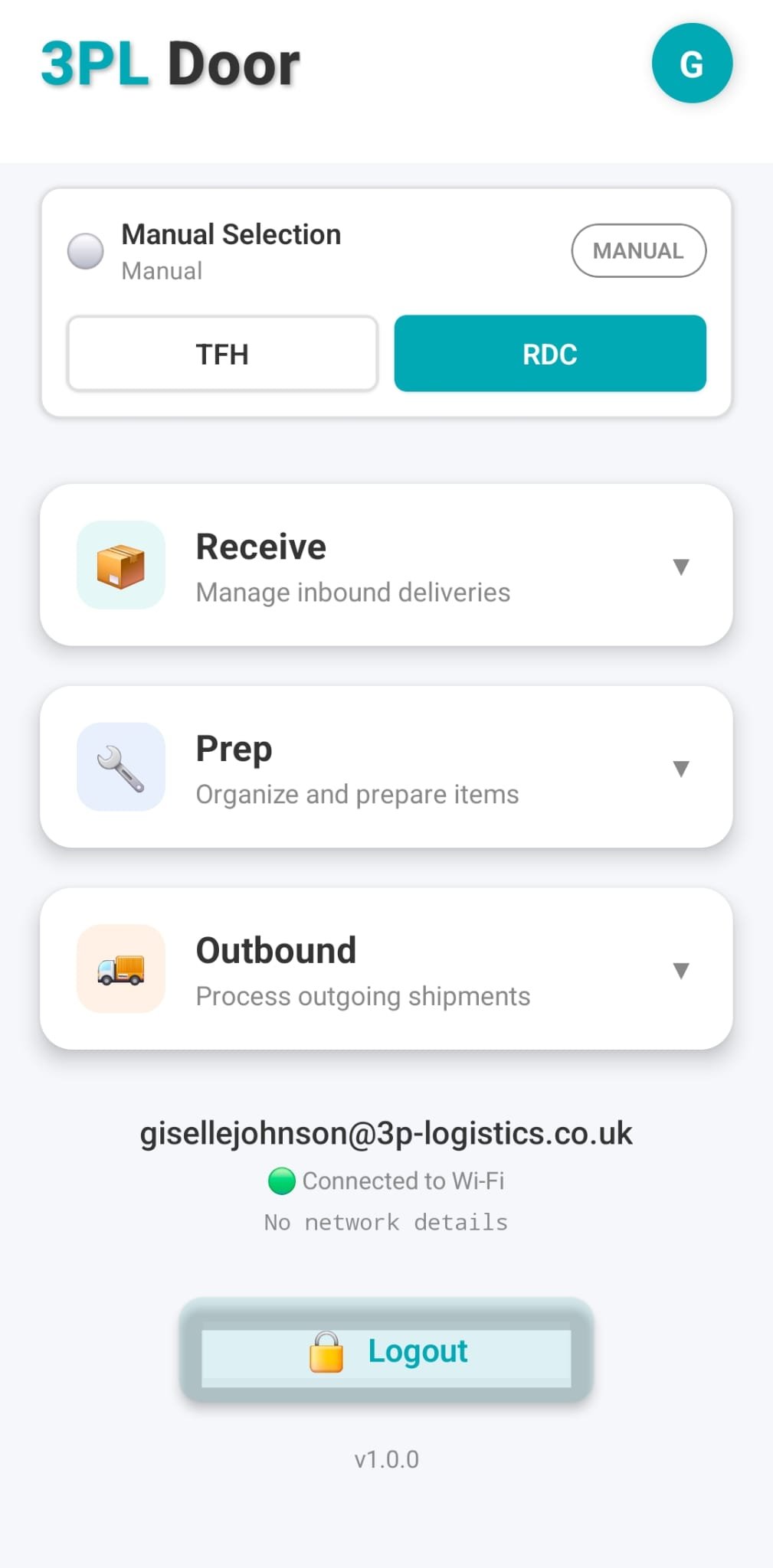Image resolution: width=773 pixels, height=1568 pixels.
Task: Click the Logout button
Action: (386, 1351)
